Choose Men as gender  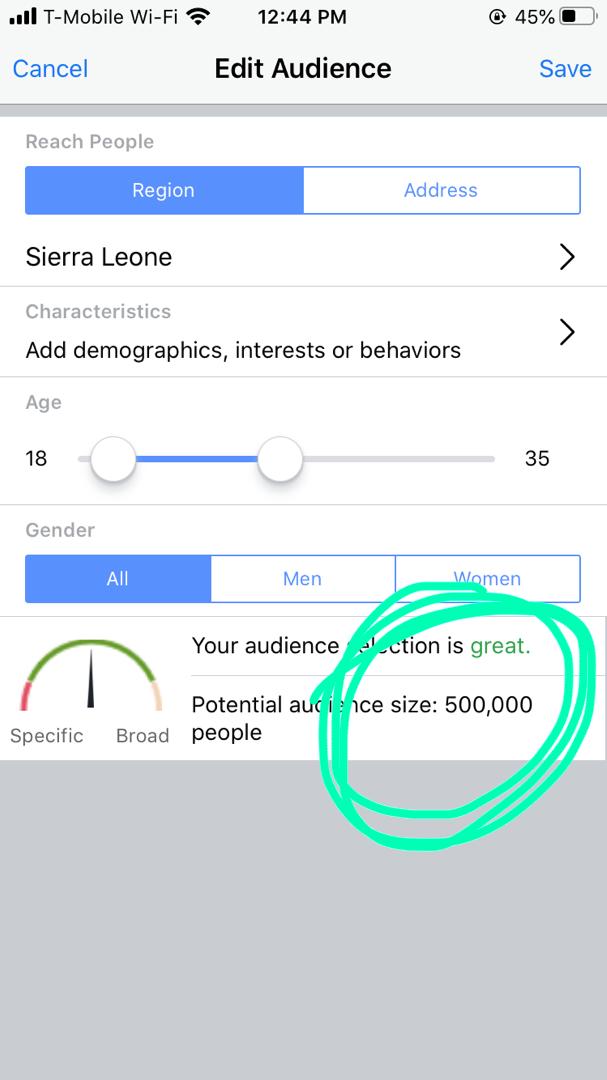pos(303,578)
